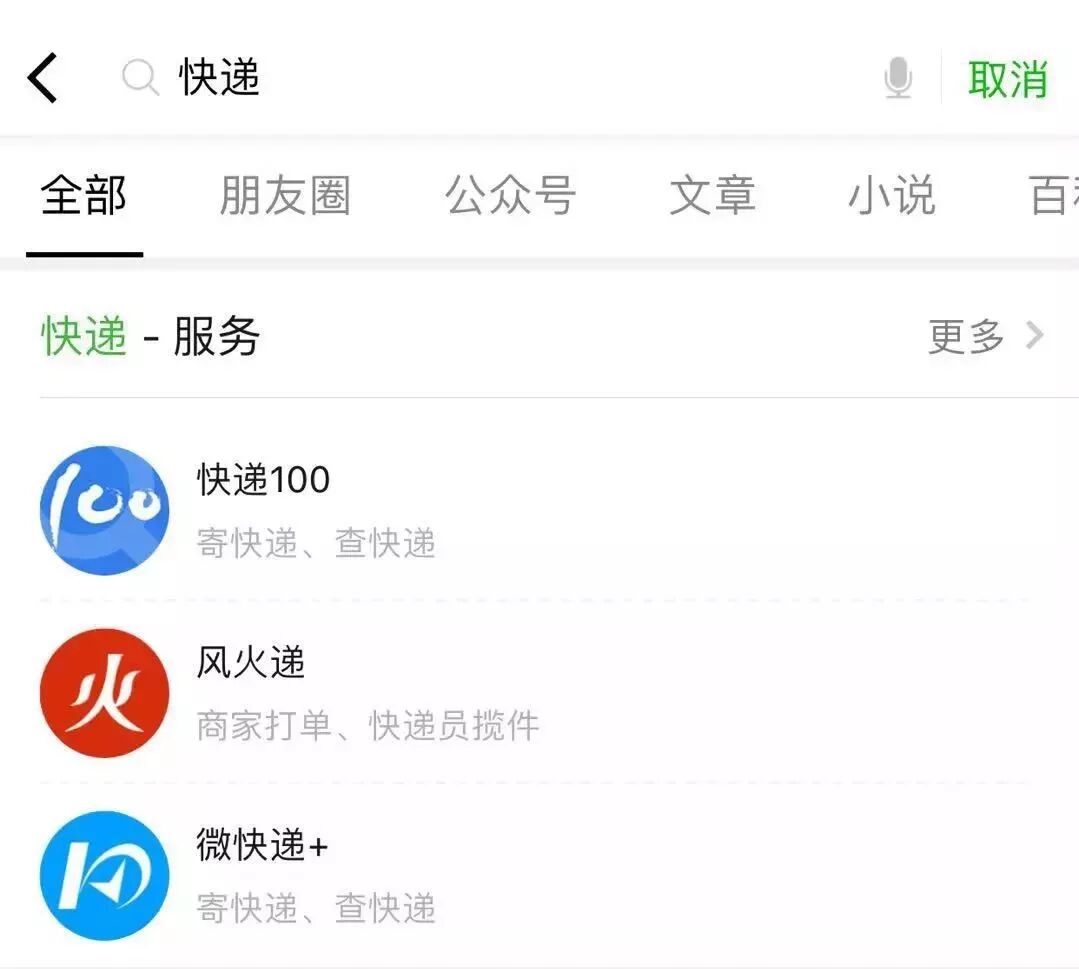
Task: Tap the search field containing 快递
Action: (500, 78)
